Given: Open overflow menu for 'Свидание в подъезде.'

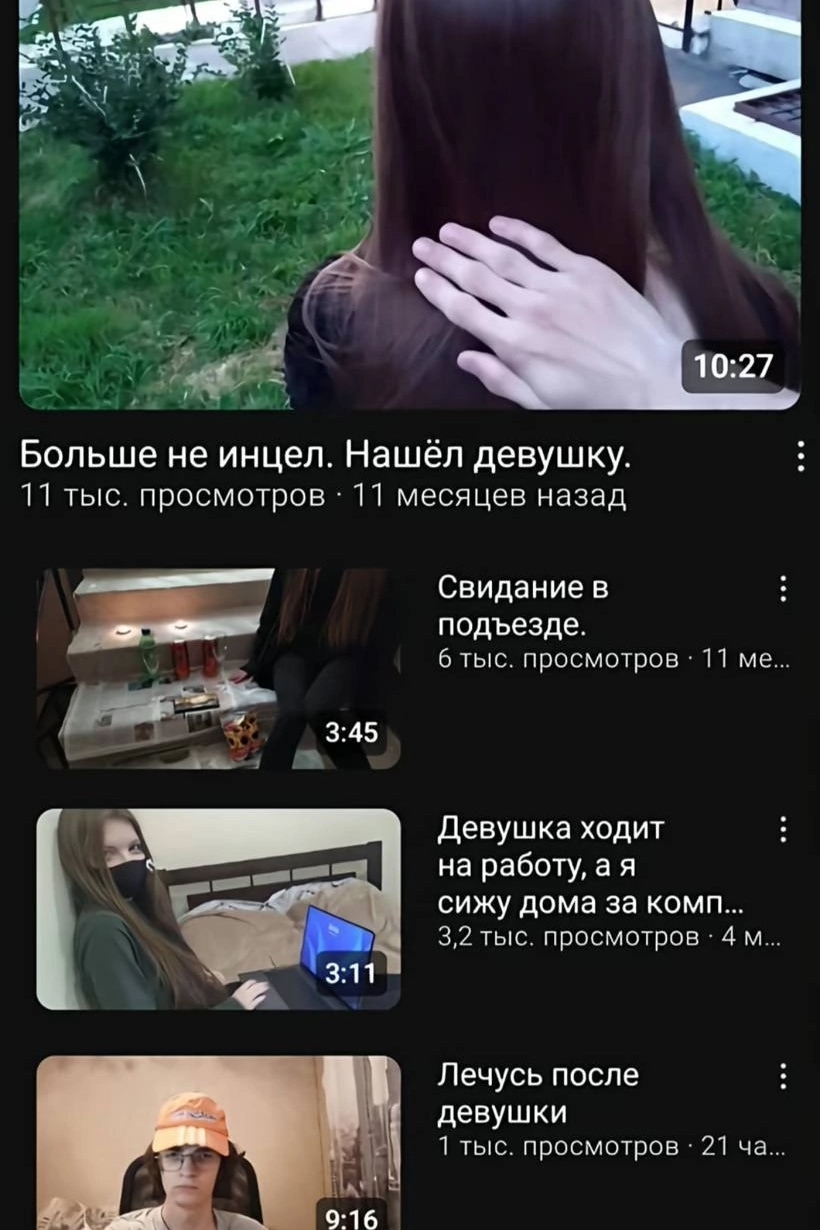Looking at the screenshot, I should pyautogui.click(x=783, y=589).
